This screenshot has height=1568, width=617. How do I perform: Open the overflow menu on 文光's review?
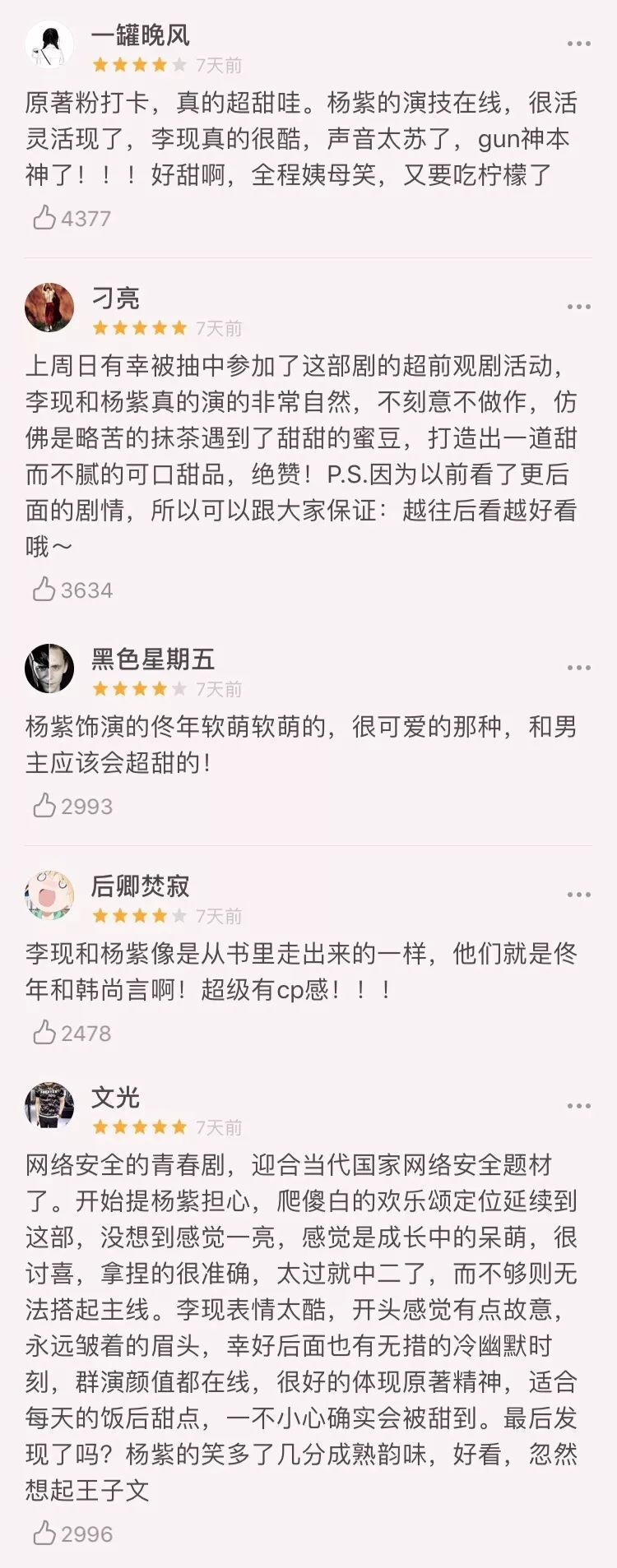click(580, 1105)
